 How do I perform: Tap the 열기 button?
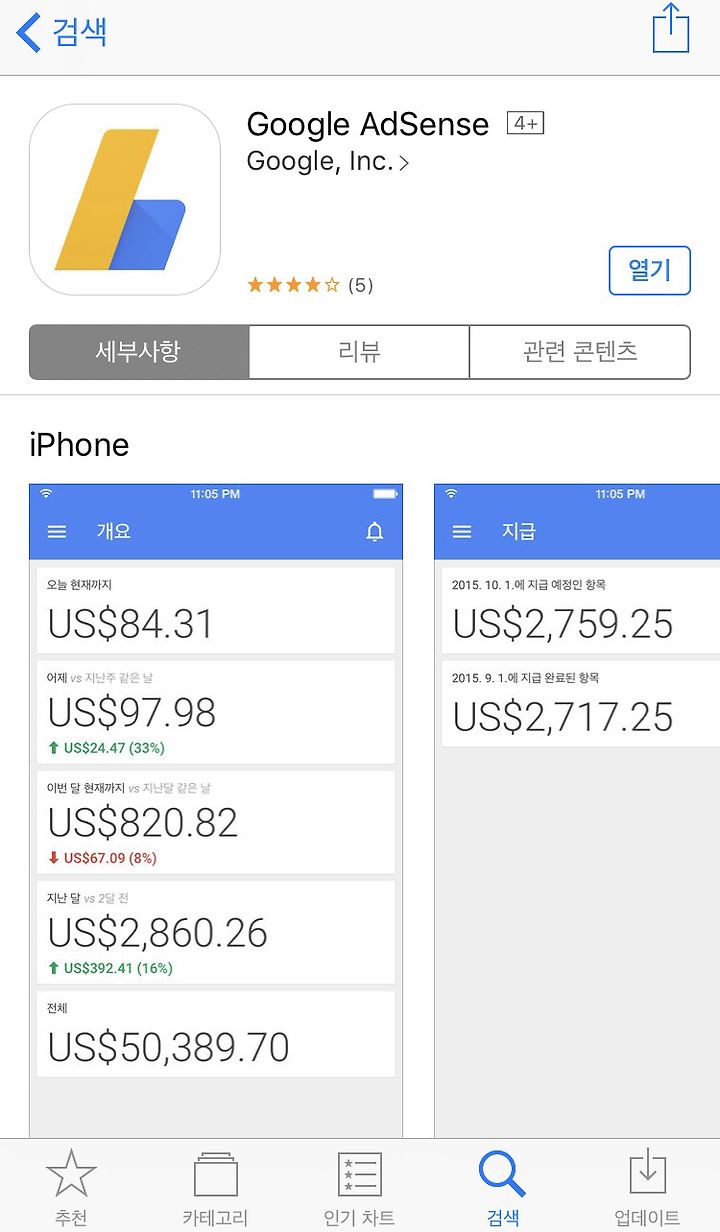click(649, 270)
